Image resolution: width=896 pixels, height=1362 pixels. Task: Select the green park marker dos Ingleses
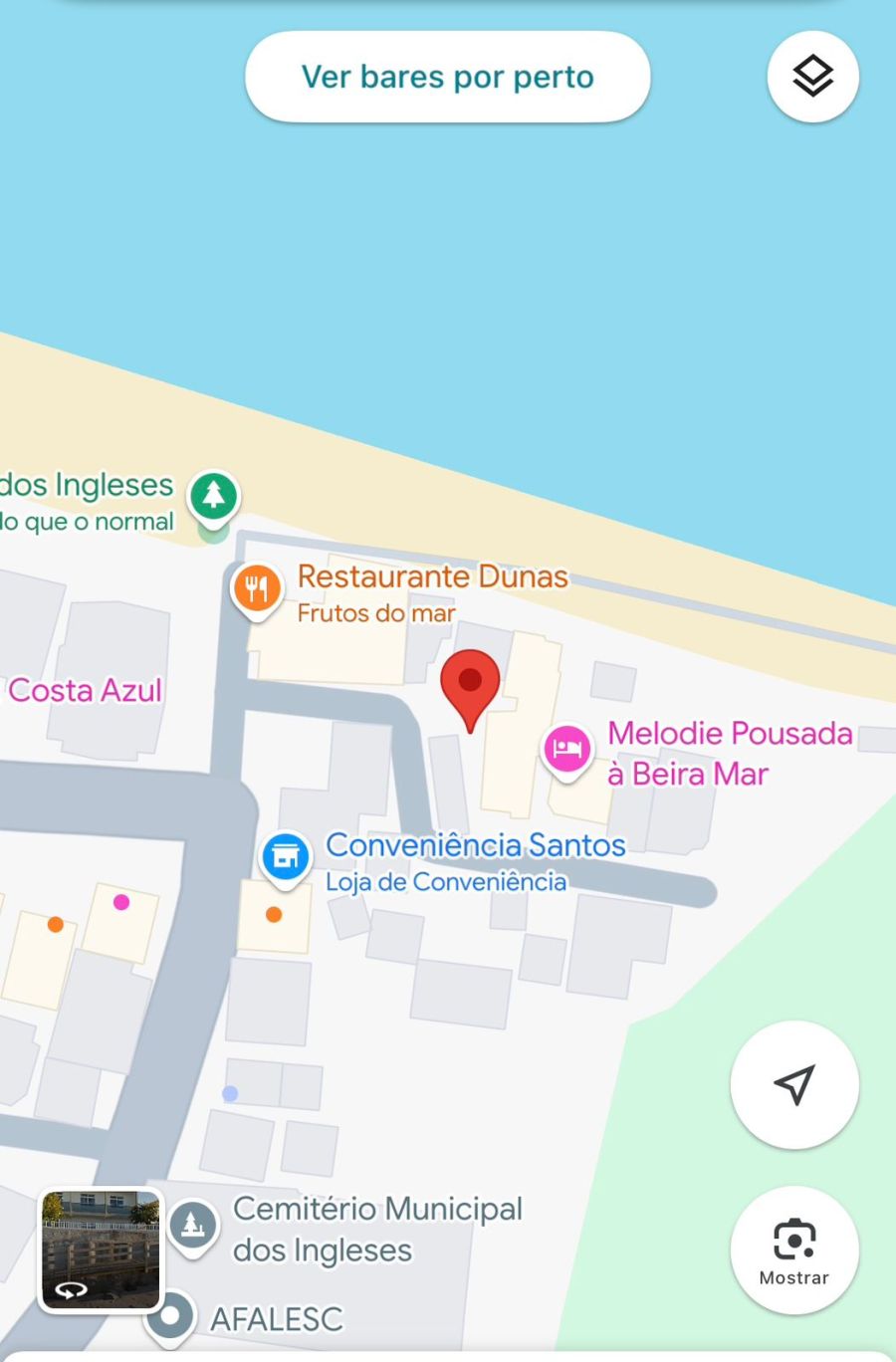coord(214,495)
